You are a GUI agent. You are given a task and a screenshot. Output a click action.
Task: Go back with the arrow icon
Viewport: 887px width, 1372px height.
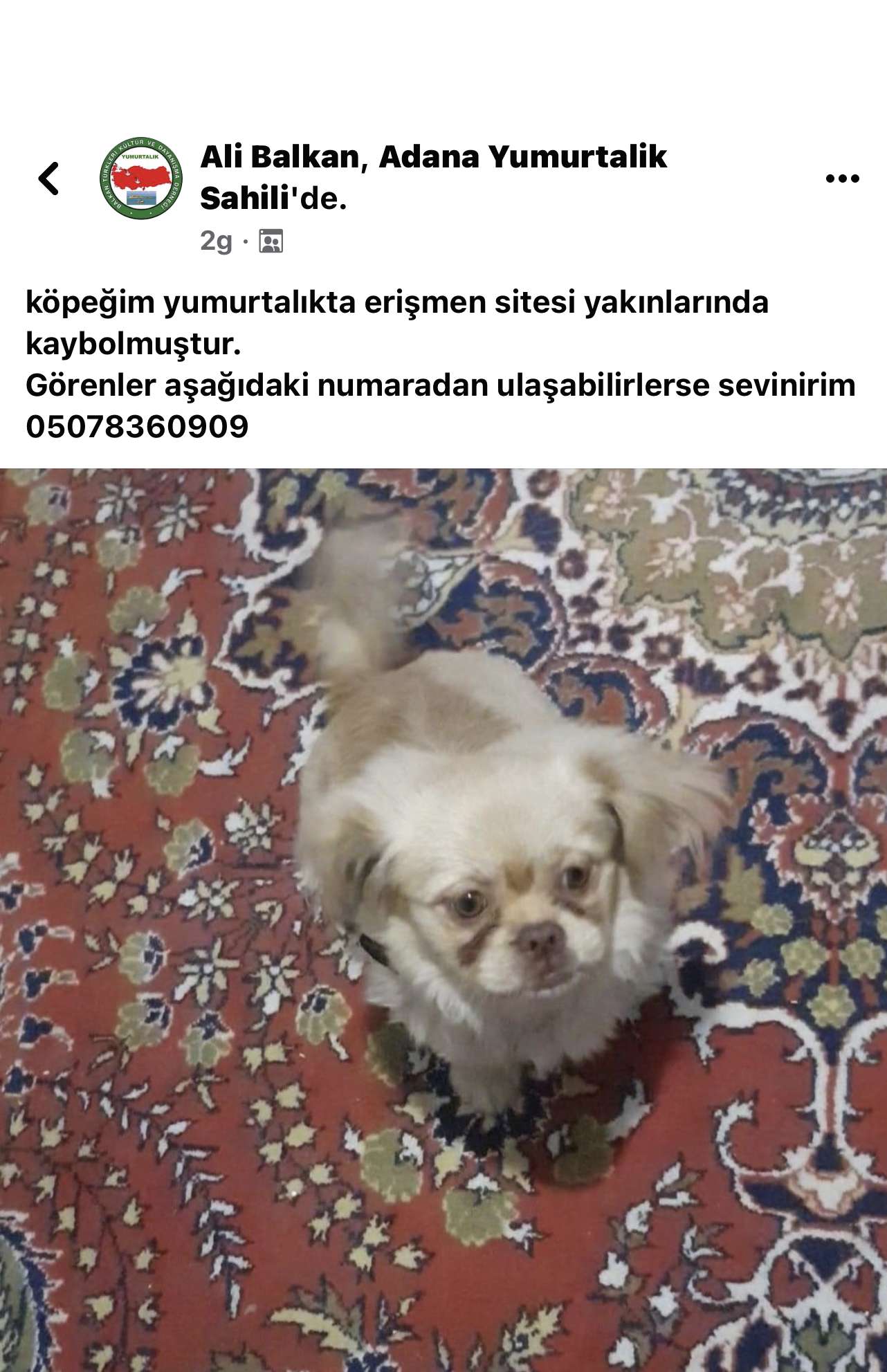[x=48, y=179]
